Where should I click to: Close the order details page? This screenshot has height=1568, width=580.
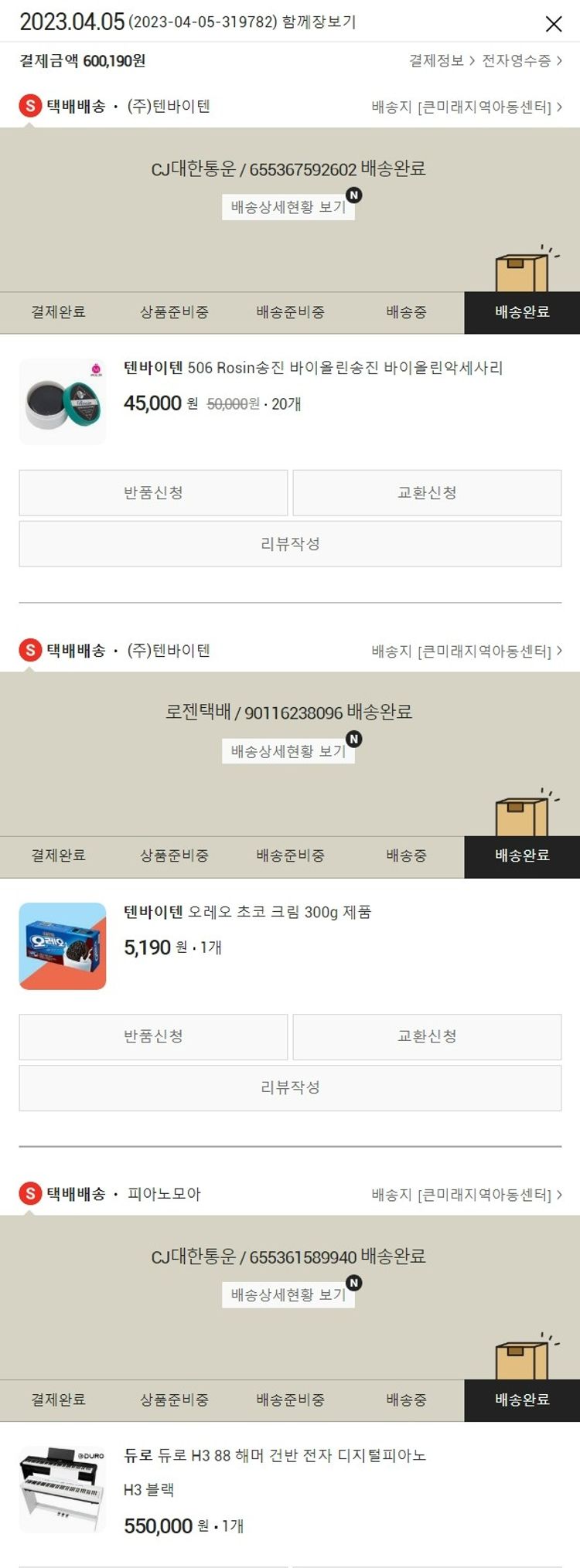click(554, 24)
